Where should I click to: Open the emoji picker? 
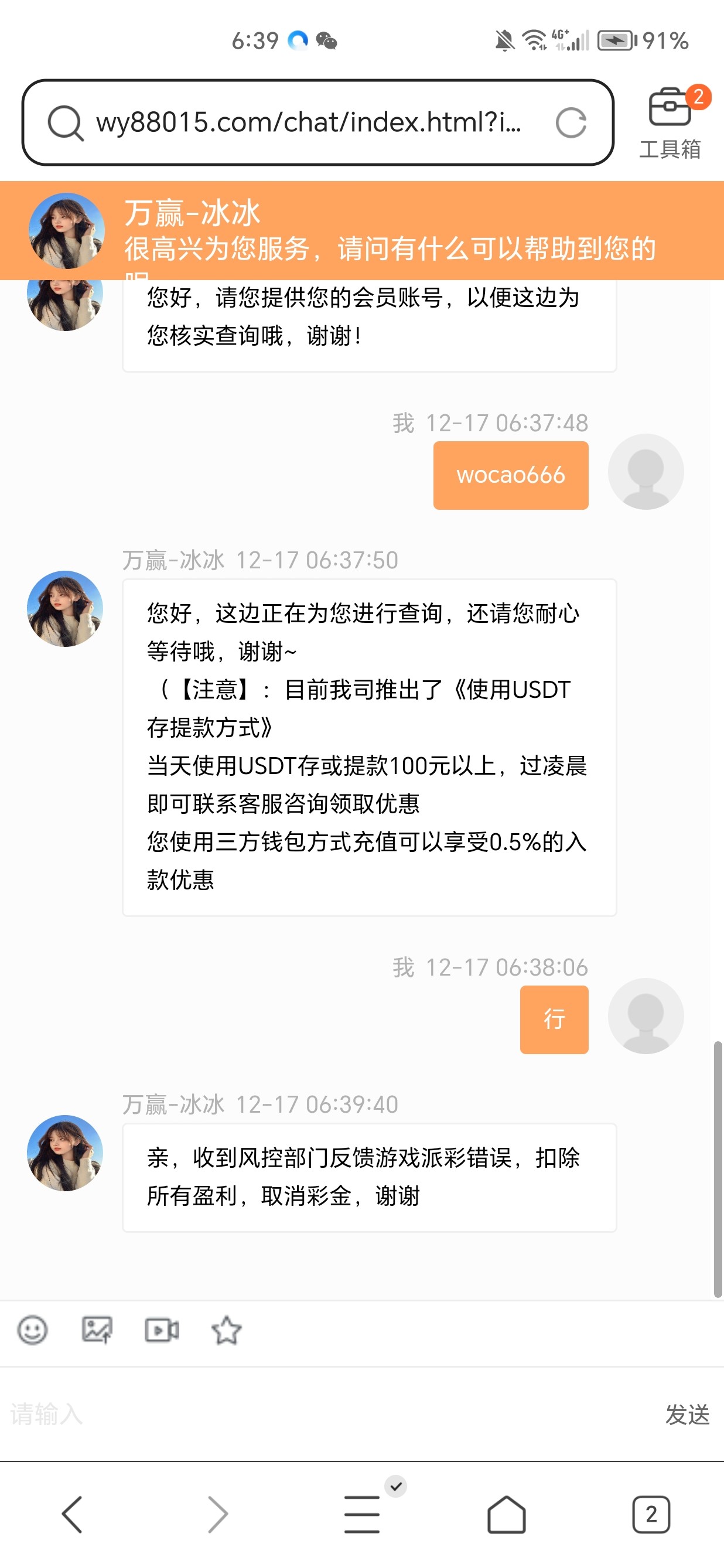[32, 1330]
